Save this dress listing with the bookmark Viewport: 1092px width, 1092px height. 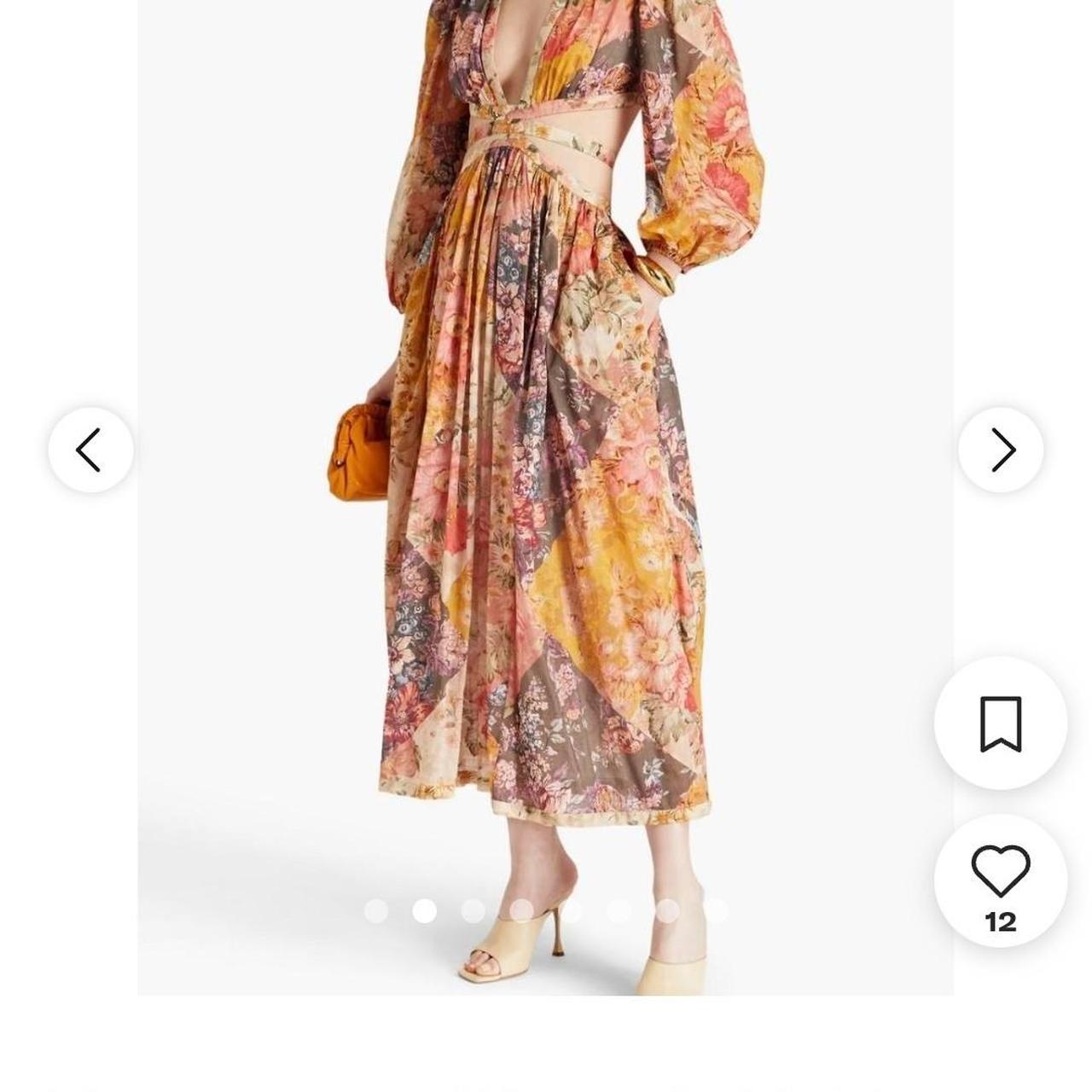[1000, 724]
